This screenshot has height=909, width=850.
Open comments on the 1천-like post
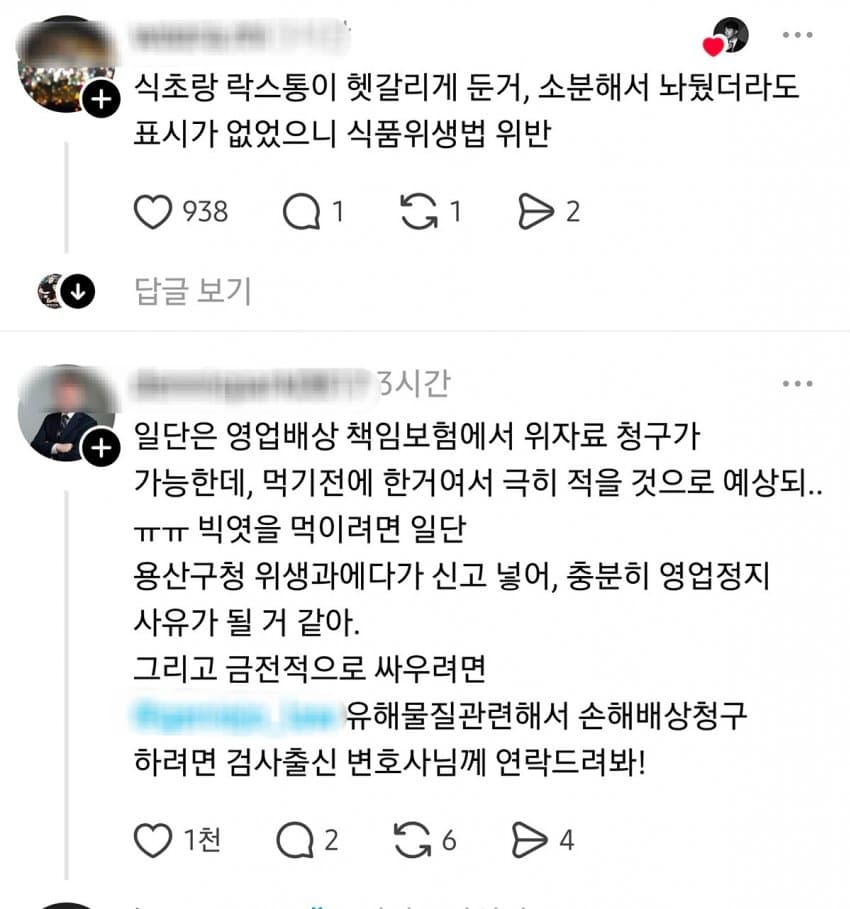[293, 841]
